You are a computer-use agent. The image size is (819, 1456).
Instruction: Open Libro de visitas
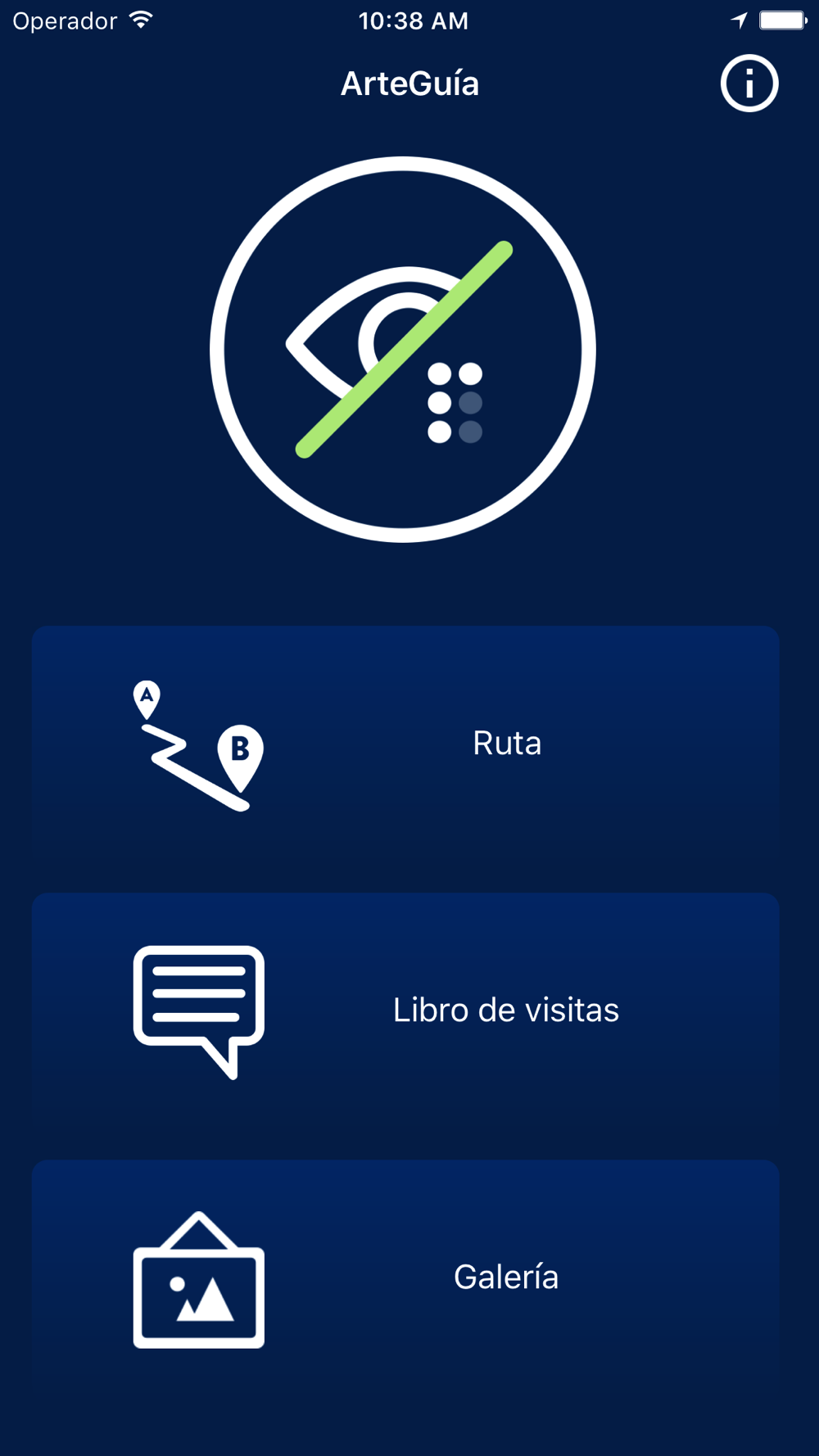[x=405, y=1011]
